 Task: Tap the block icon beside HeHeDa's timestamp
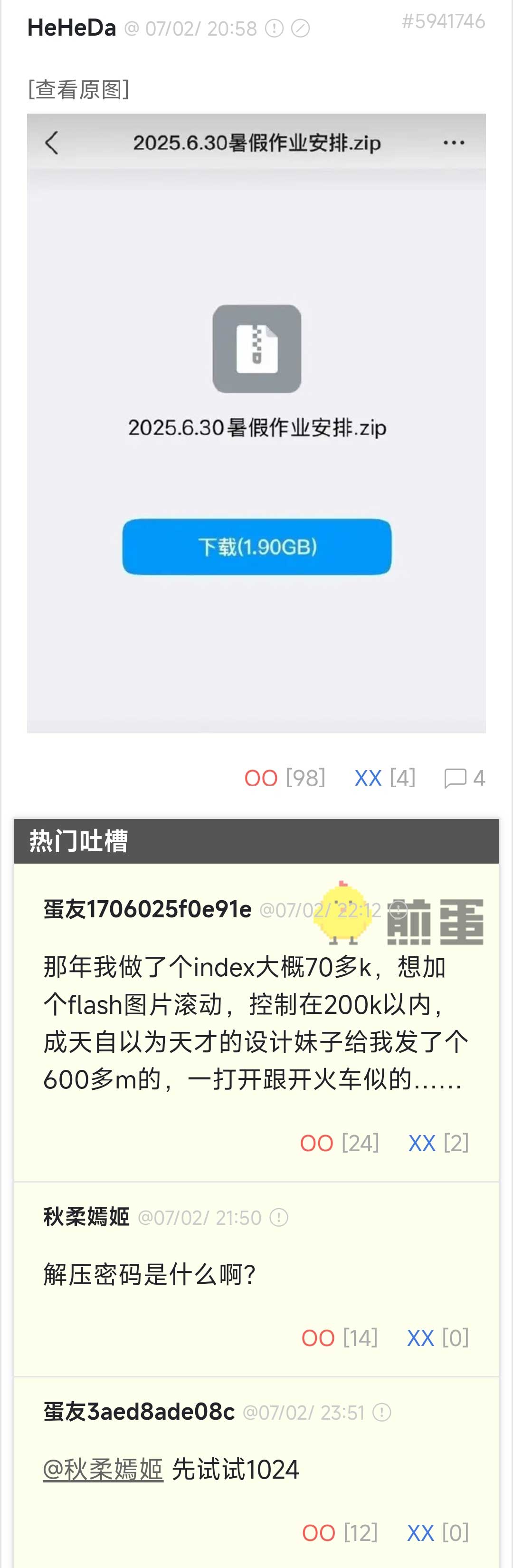(x=300, y=29)
